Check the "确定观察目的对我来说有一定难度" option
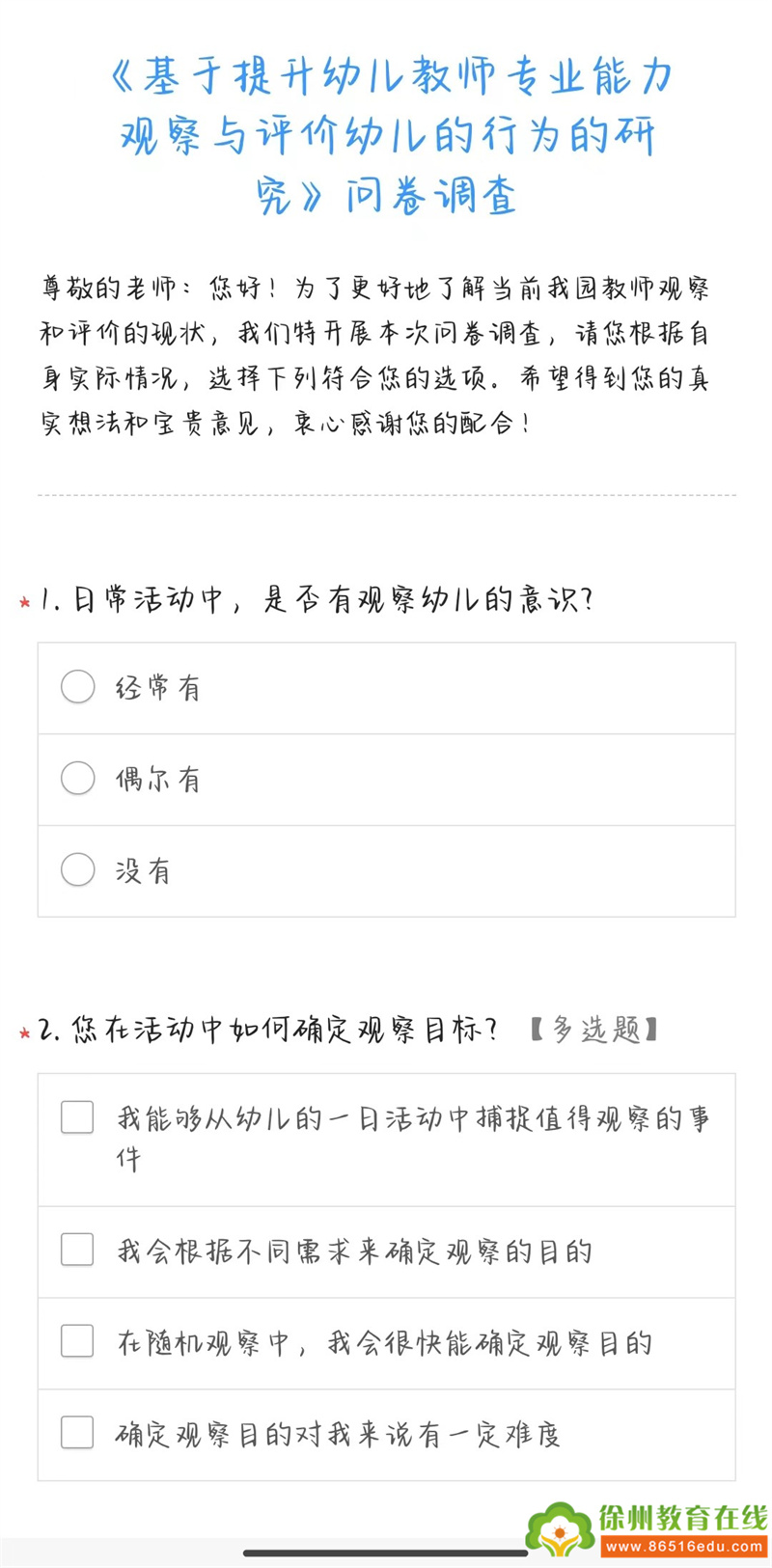Viewport: 772px width, 1568px height. coord(76,1433)
